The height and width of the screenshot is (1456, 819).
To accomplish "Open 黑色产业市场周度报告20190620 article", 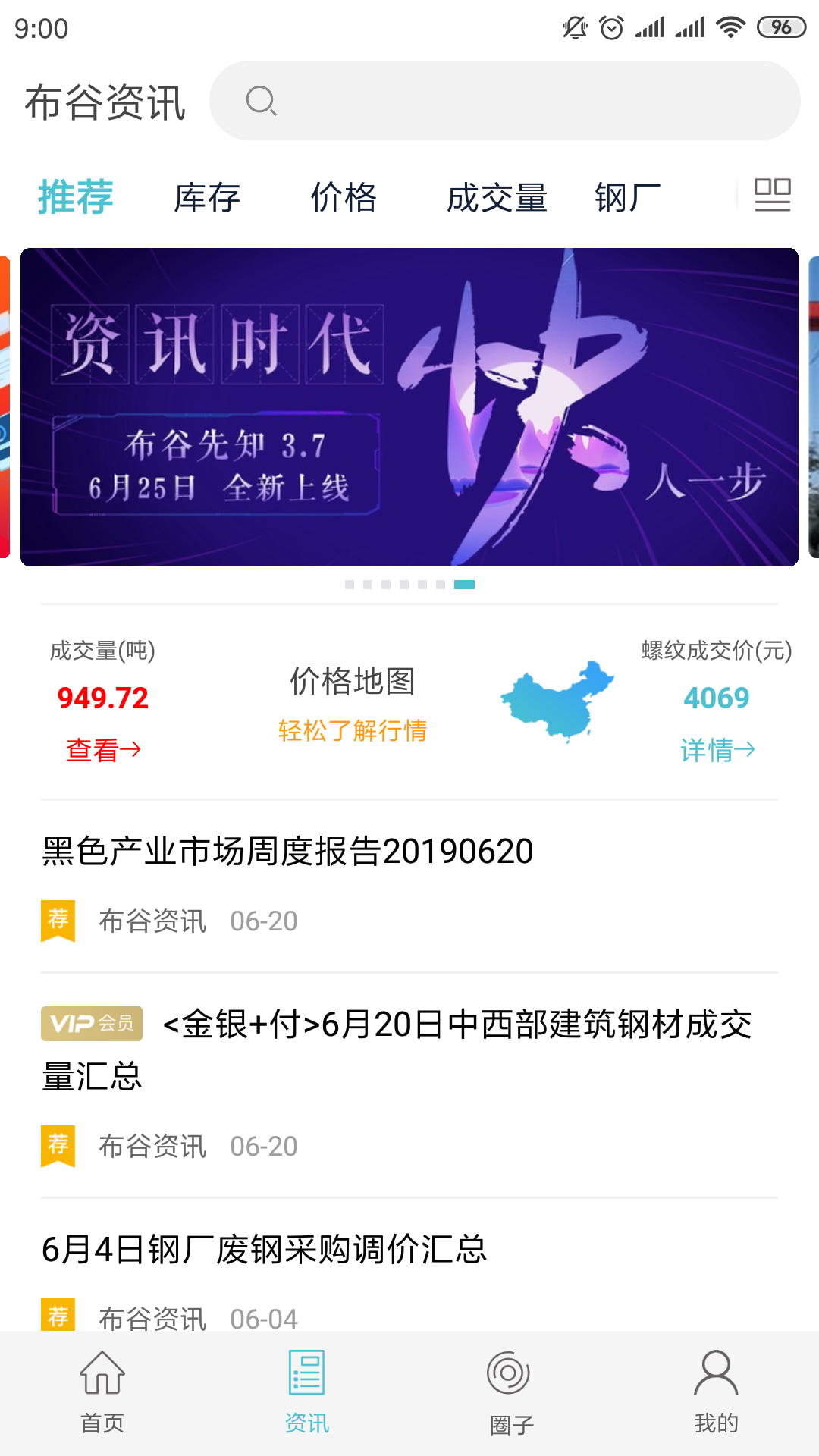I will click(409, 886).
